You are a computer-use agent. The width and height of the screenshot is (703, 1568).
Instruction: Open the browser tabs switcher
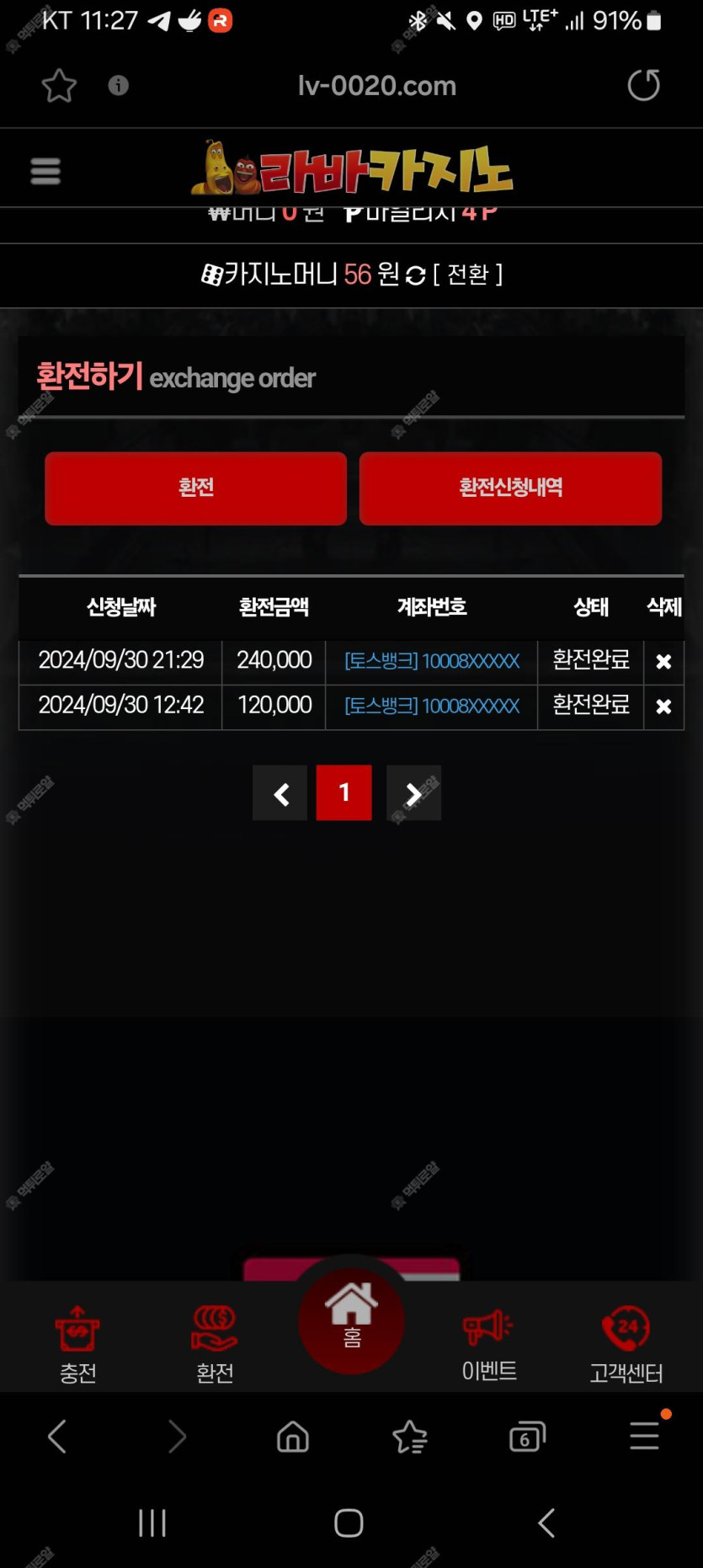click(527, 1437)
